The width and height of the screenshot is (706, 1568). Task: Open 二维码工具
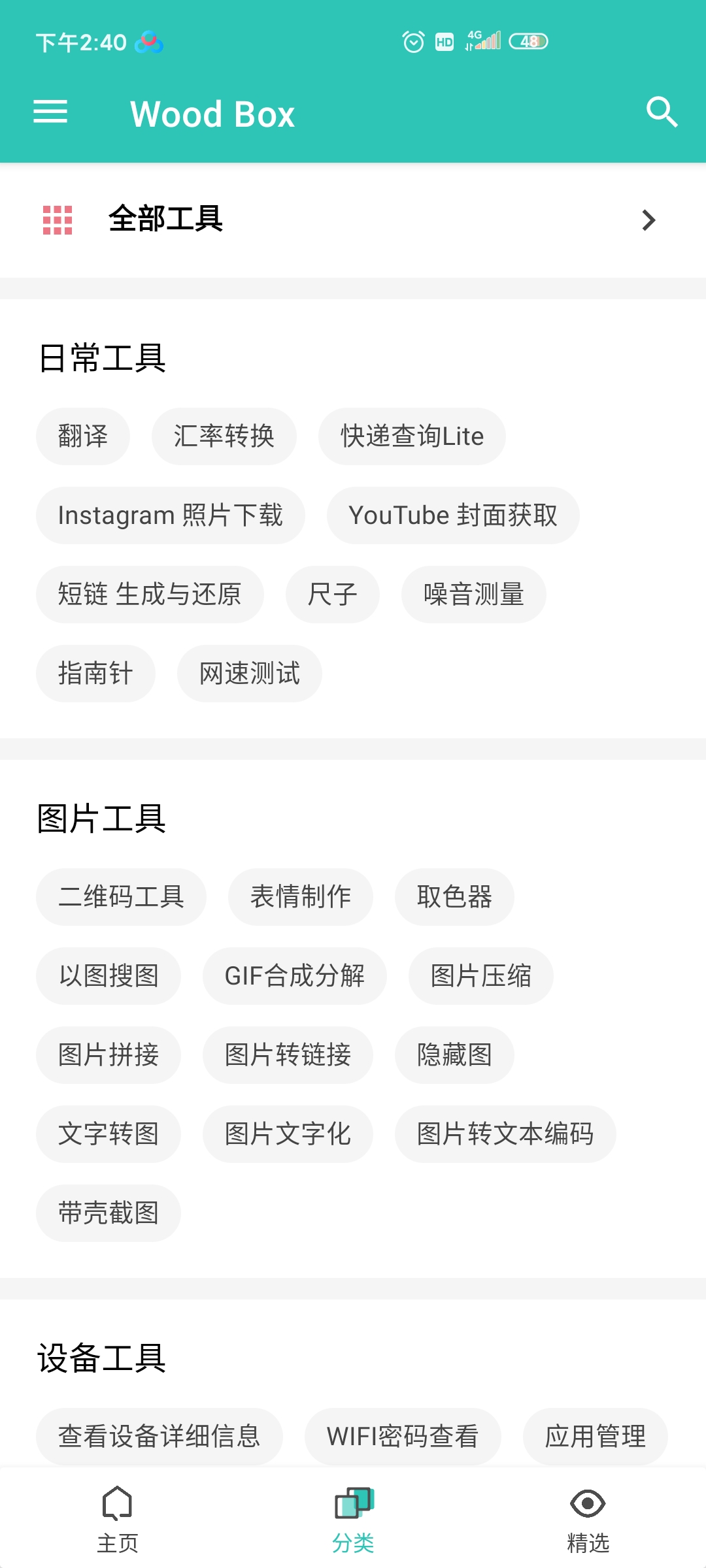click(x=121, y=897)
